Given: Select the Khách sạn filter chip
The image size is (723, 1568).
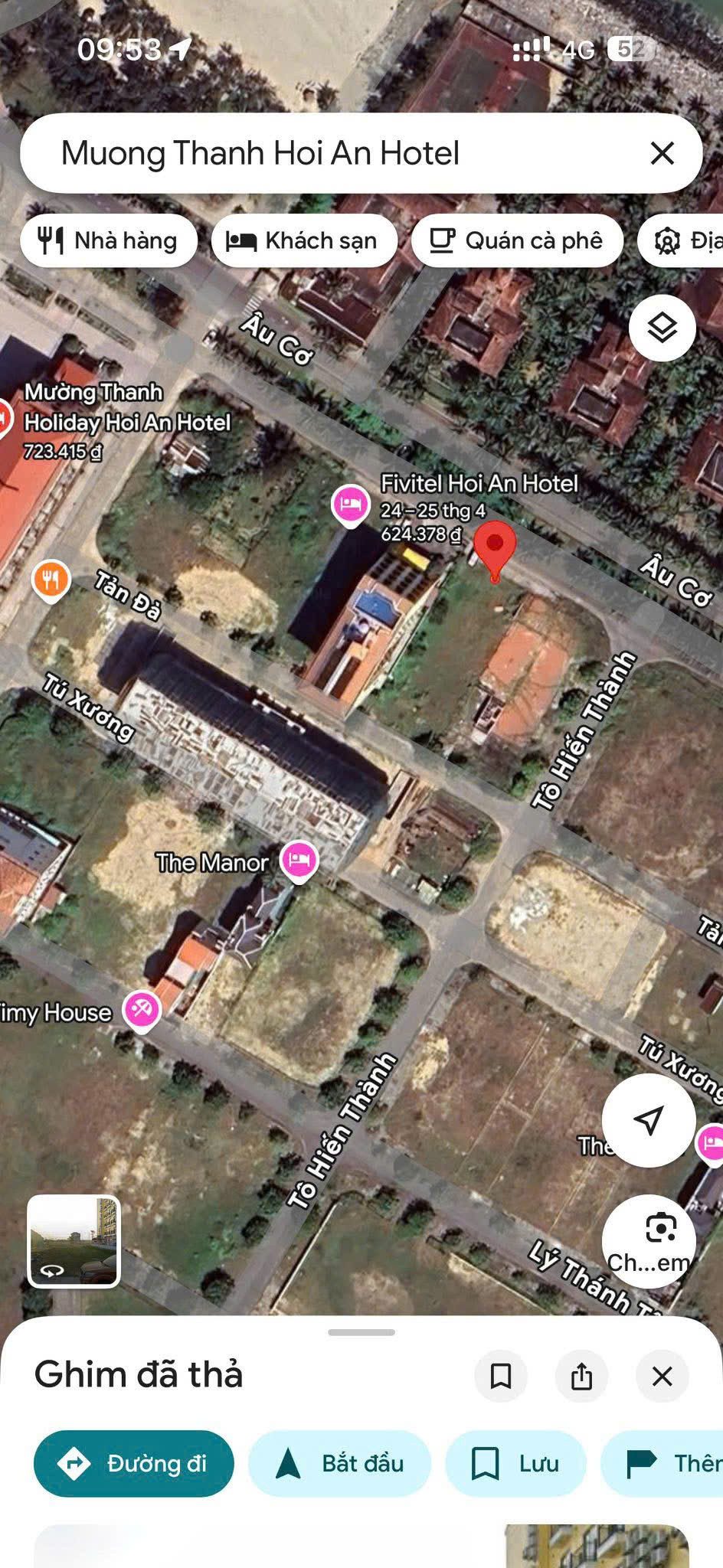Looking at the screenshot, I should (x=304, y=240).
